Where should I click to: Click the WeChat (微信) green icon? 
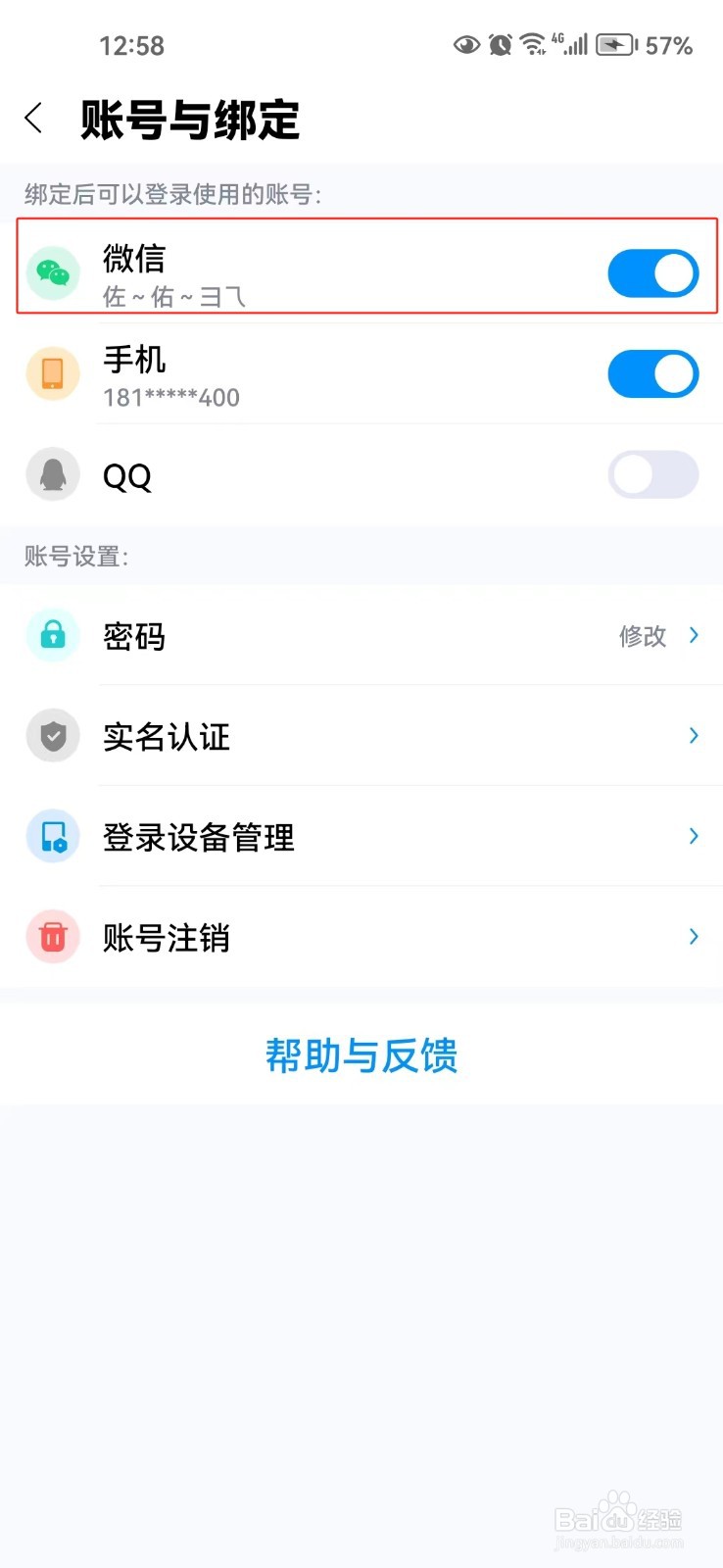coord(52,272)
